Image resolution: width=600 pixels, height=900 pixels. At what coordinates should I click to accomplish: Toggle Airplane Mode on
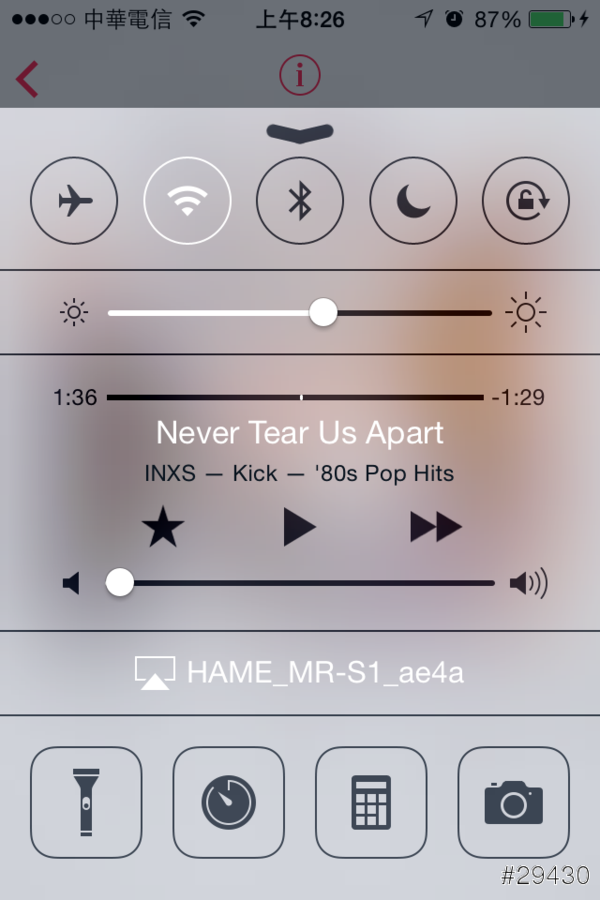tap(74, 202)
